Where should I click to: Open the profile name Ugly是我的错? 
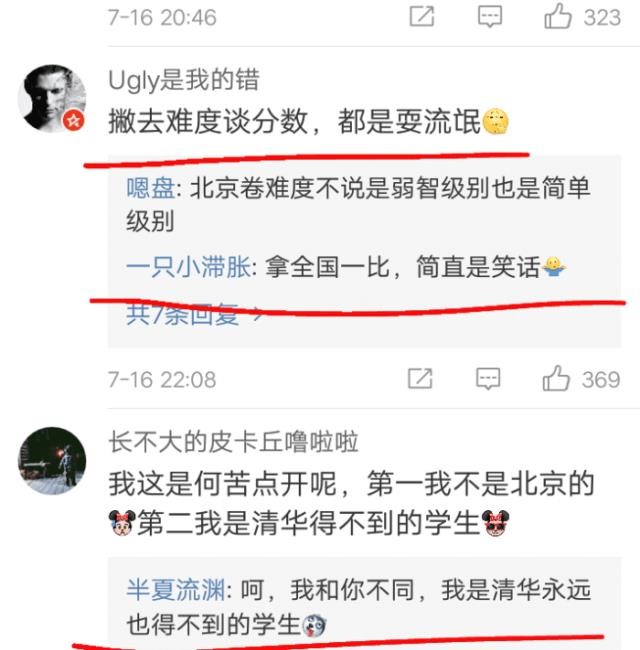[182, 81]
